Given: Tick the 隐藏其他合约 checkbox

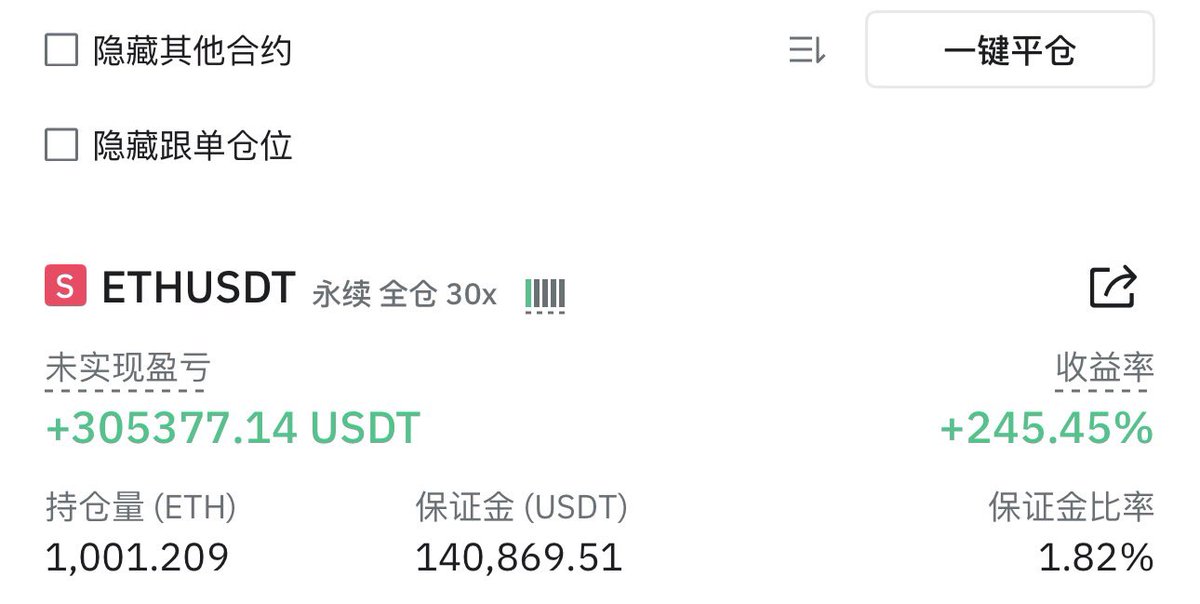Looking at the screenshot, I should click(62, 50).
